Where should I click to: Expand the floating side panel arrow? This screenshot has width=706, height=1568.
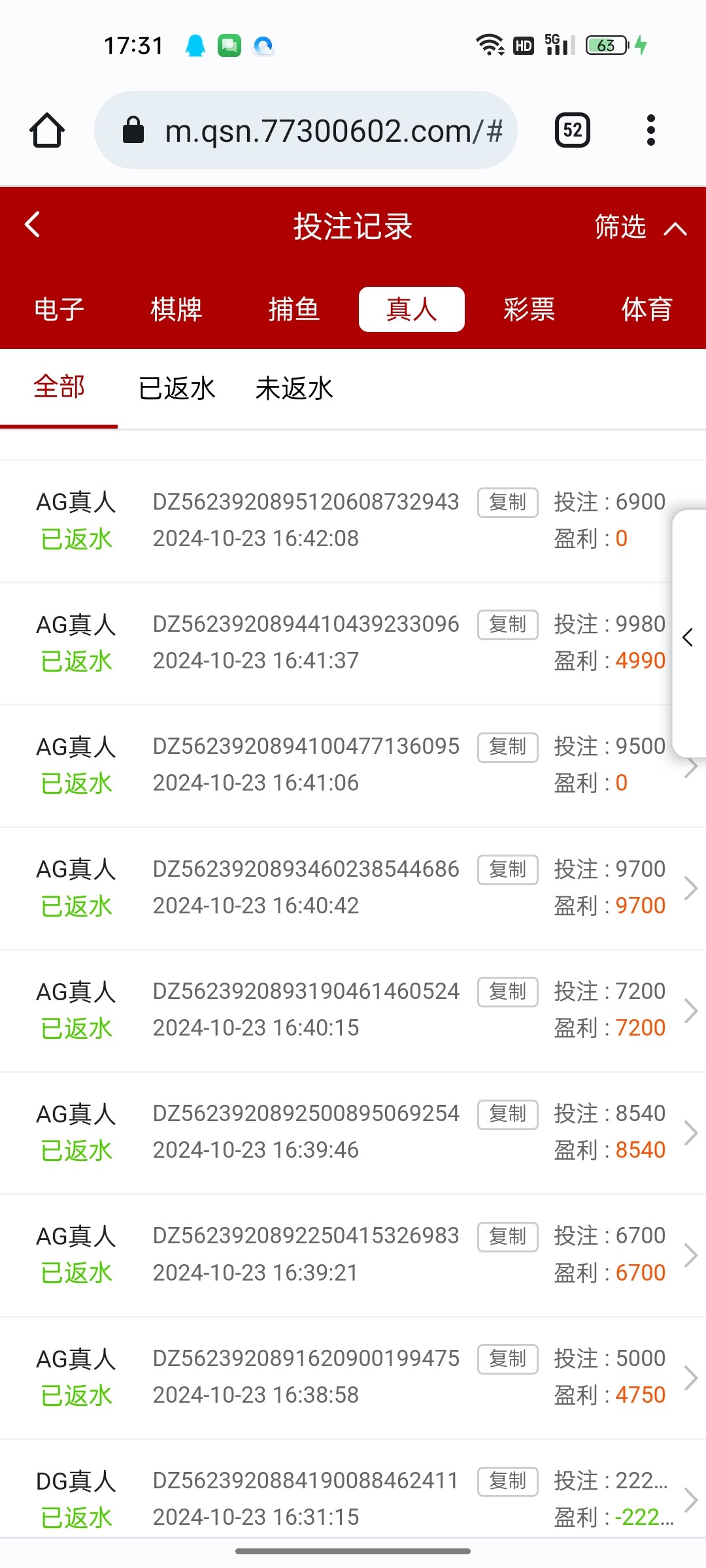click(688, 638)
